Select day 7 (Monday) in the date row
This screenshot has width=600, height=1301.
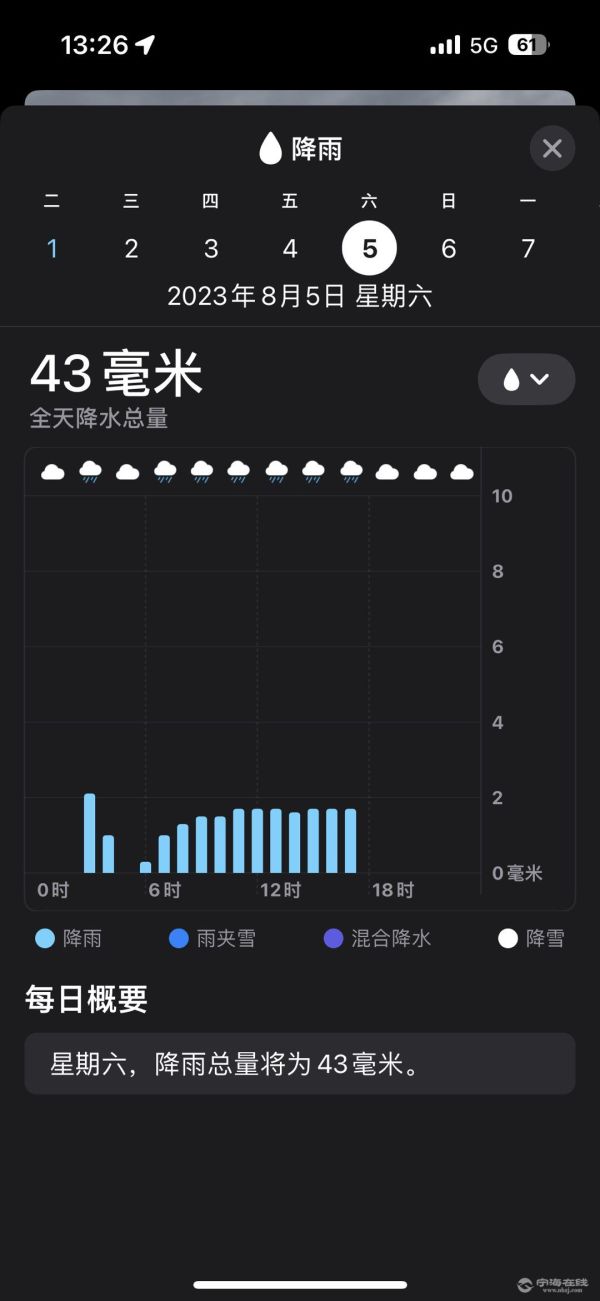click(x=528, y=248)
